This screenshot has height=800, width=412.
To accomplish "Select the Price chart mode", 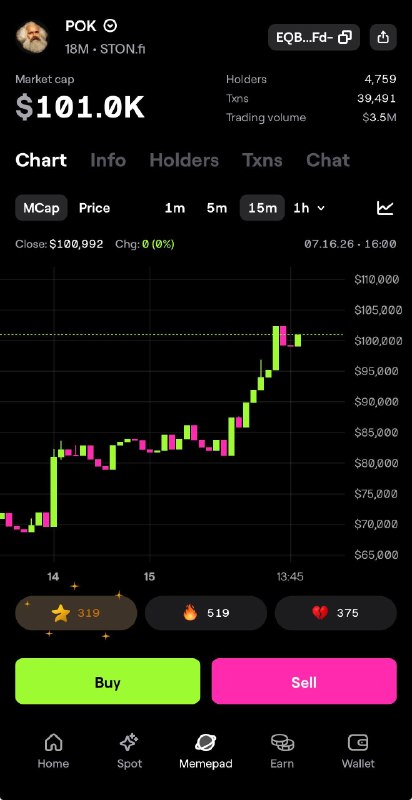I will point(94,208).
